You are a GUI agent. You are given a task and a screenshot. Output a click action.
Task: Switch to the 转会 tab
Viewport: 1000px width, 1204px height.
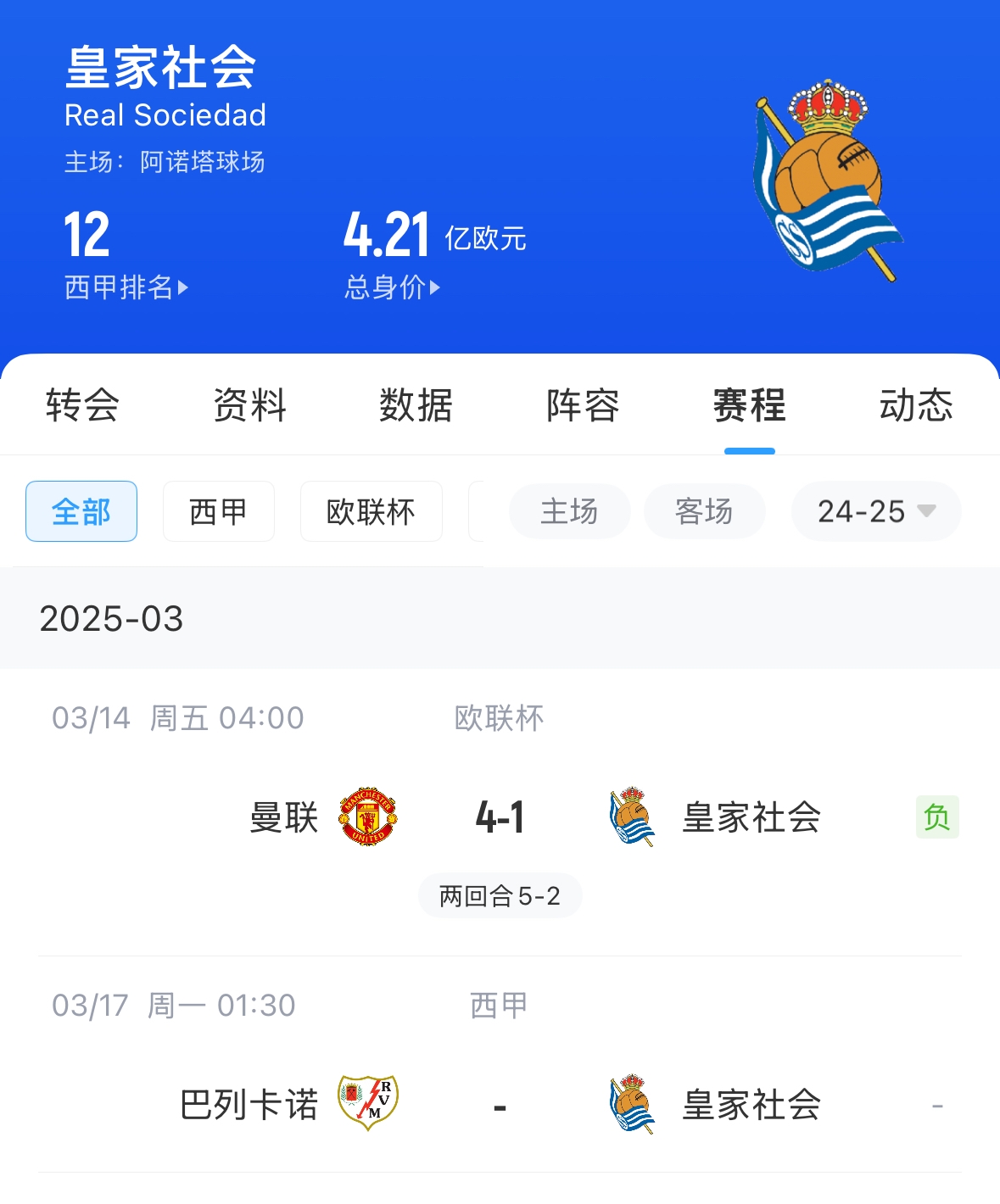point(82,405)
